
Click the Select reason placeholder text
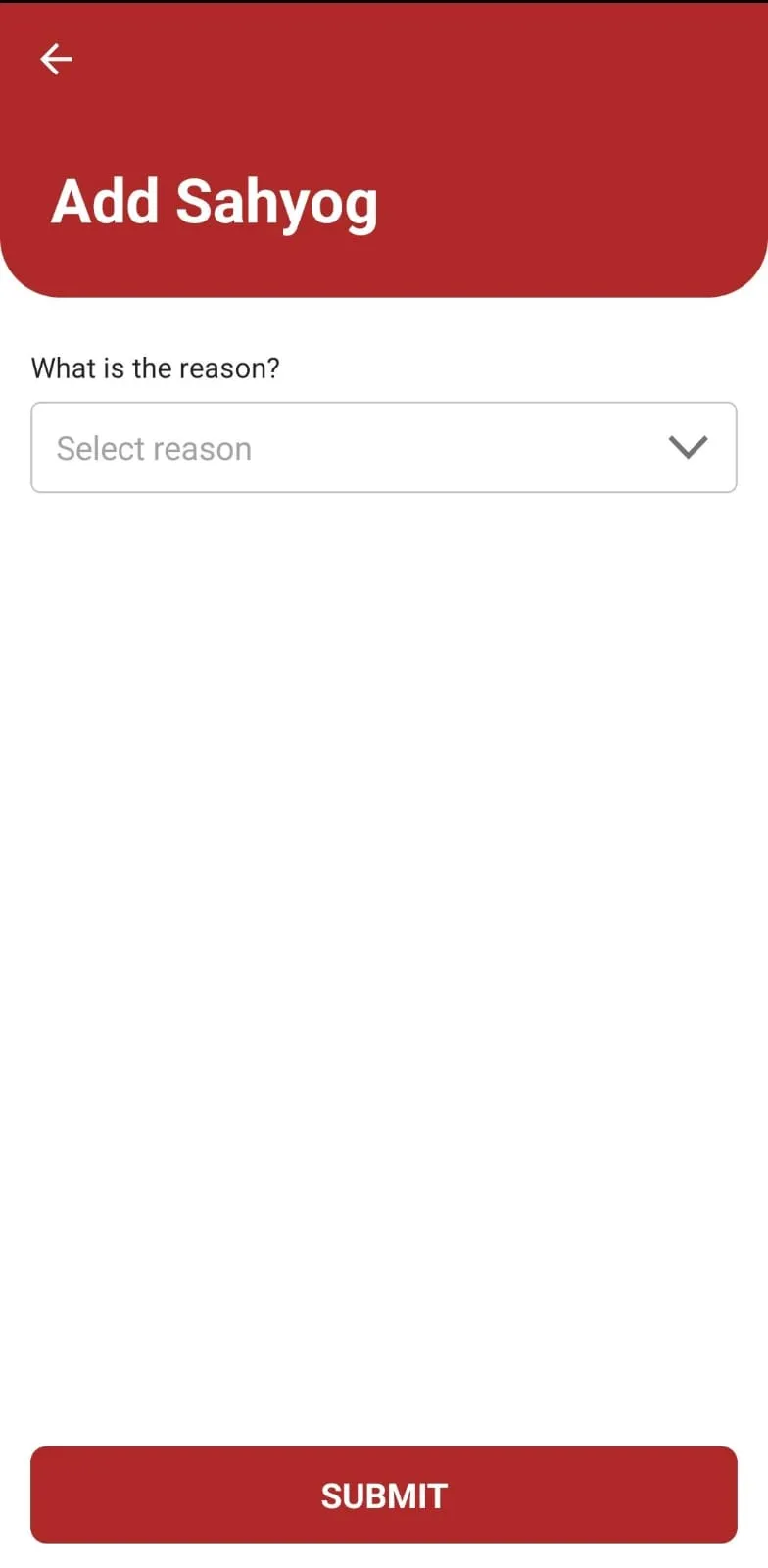(154, 447)
